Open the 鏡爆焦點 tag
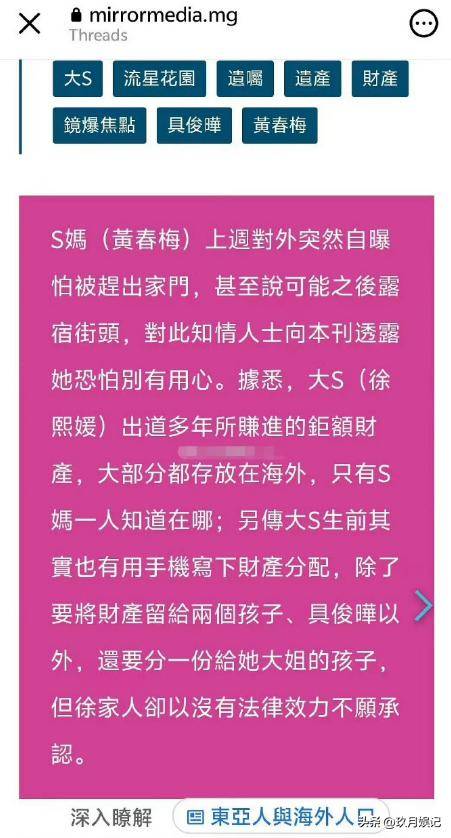Screen dimensions: 451x838 [99, 126]
